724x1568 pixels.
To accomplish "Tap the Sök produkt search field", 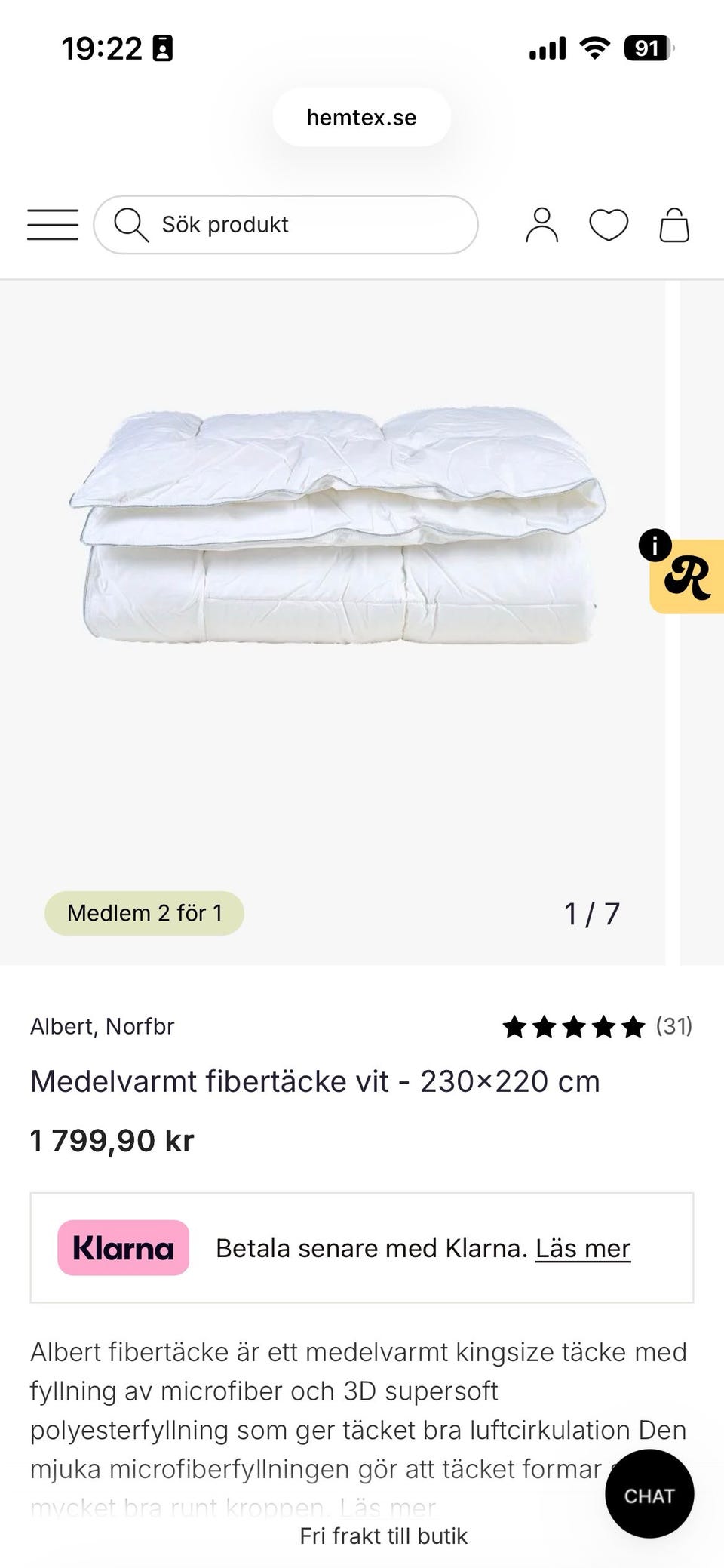I will 287,225.
